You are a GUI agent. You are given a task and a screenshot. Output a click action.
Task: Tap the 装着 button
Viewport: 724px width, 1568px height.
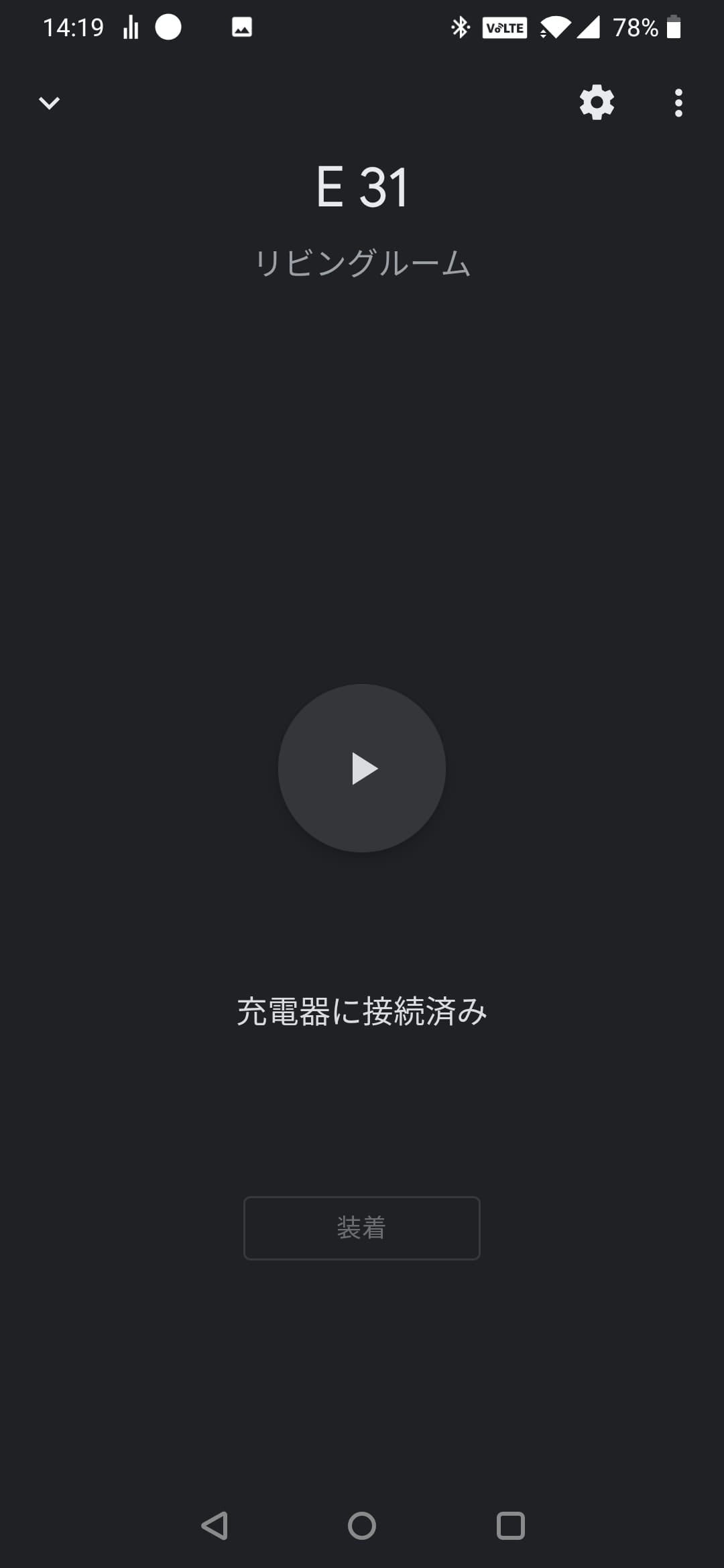tap(362, 1228)
